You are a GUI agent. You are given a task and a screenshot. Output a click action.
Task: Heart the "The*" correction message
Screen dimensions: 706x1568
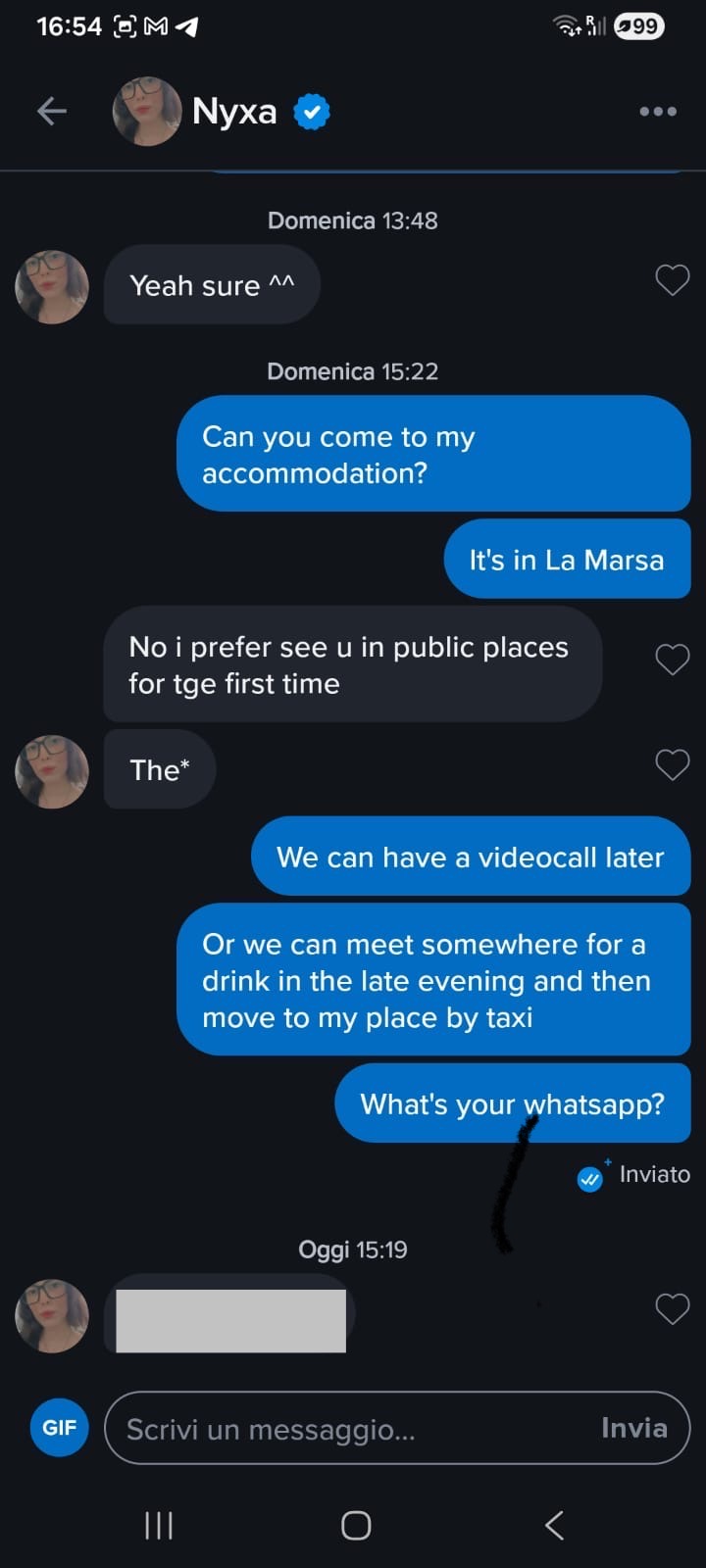pos(672,764)
